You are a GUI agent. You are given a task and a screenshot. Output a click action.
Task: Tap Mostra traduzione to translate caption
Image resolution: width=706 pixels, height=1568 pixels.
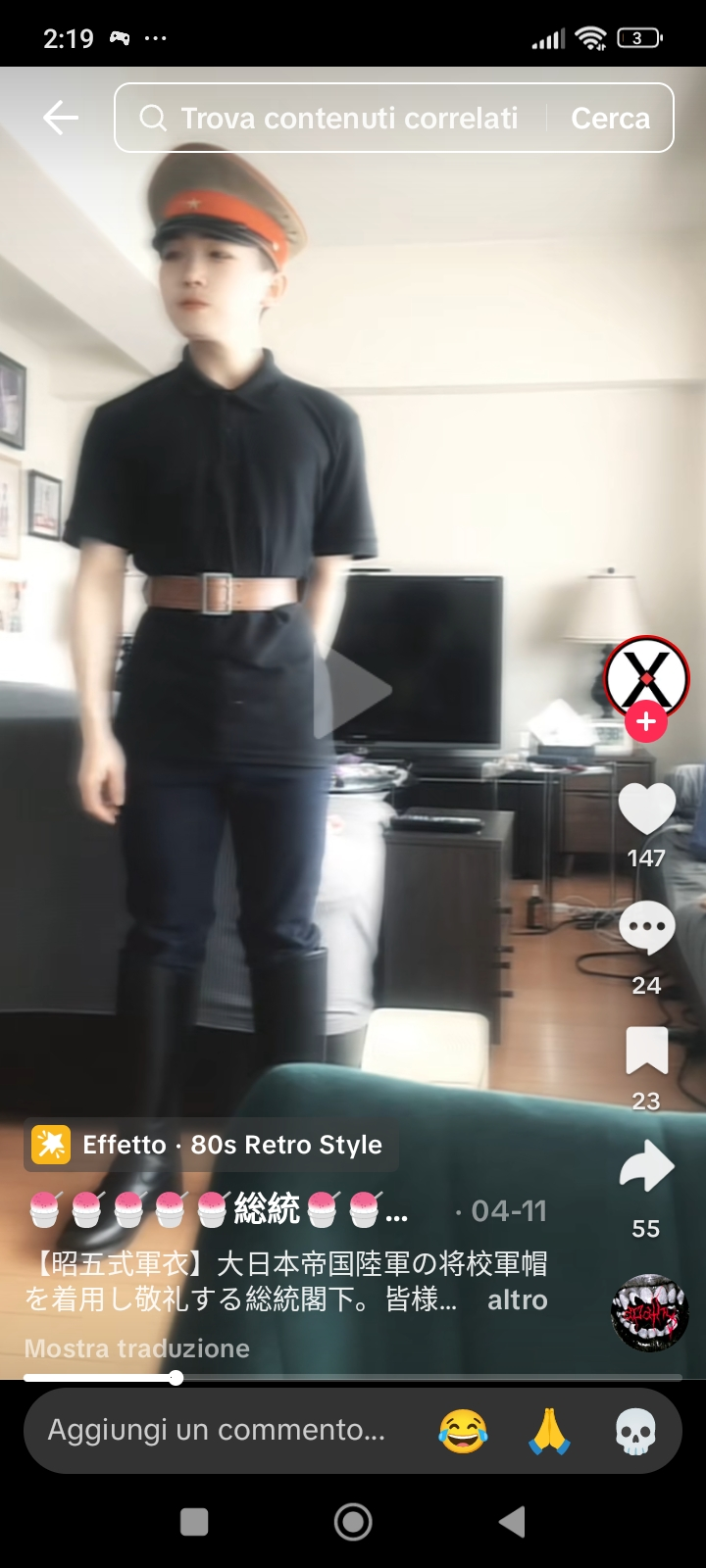point(137,1348)
